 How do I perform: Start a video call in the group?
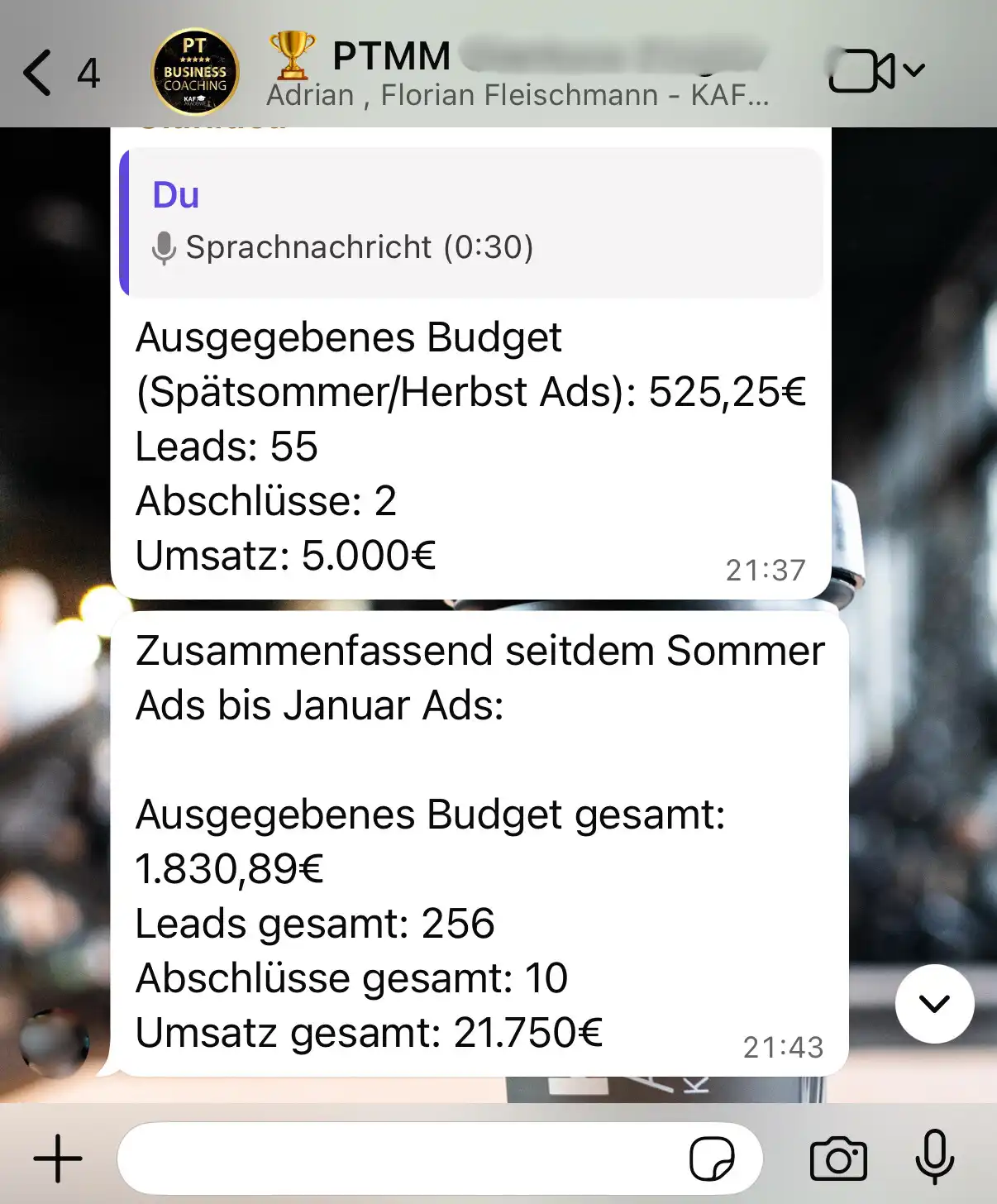(862, 71)
